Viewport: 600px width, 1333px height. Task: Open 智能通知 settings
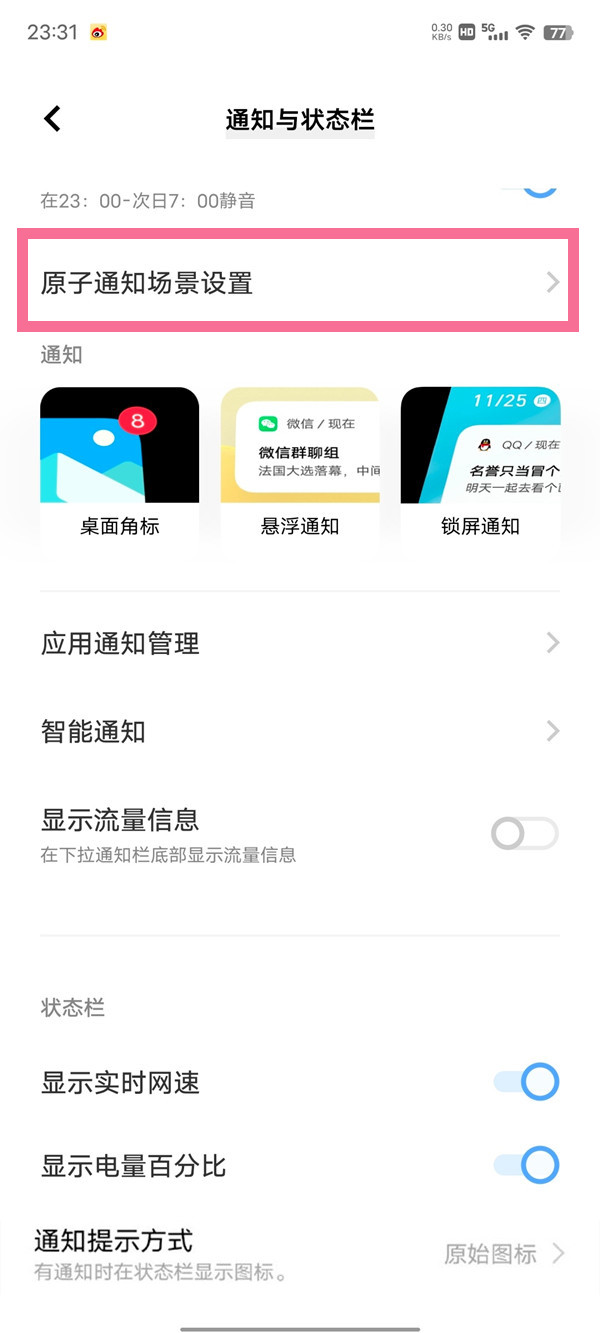point(298,732)
